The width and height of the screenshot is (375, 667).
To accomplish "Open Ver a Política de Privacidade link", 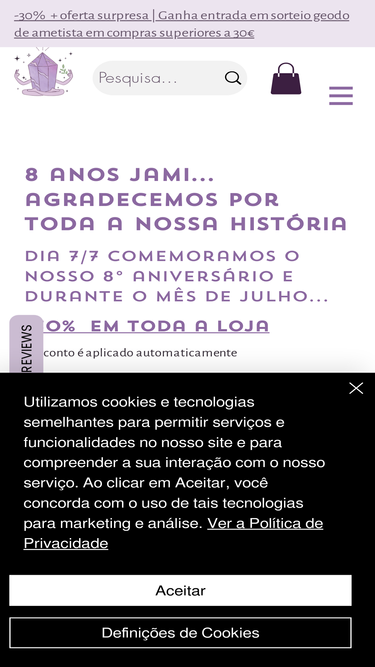I will pos(173,533).
